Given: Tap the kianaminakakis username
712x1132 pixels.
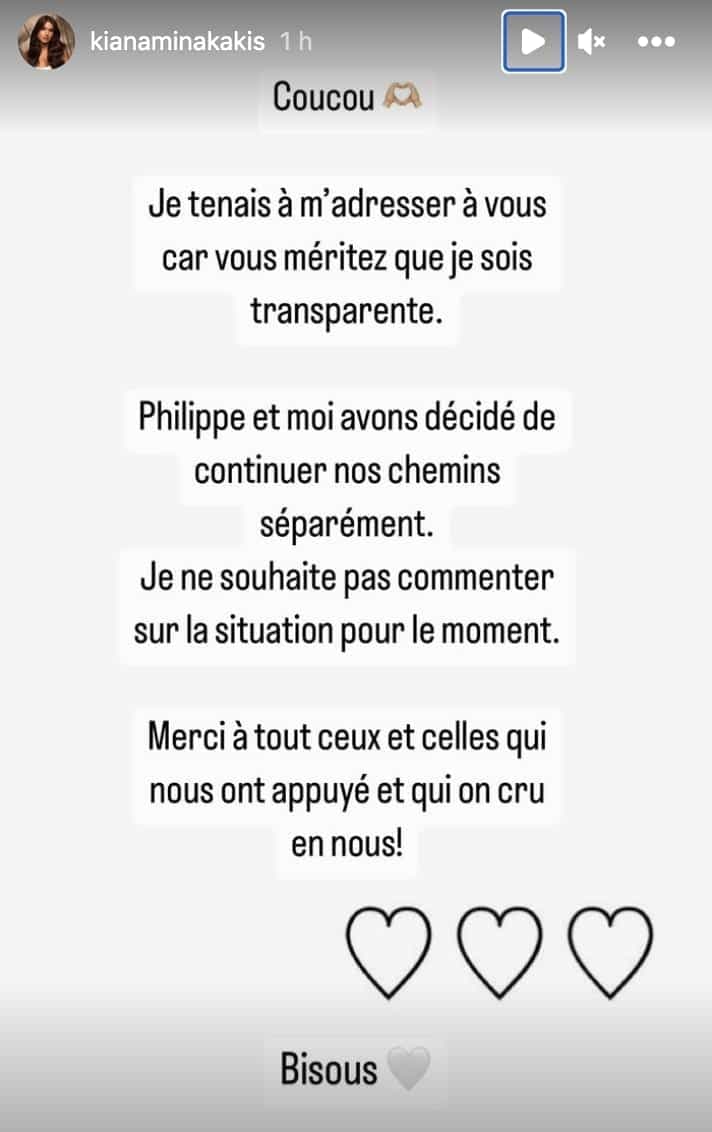Looking at the screenshot, I should click(x=177, y=41).
